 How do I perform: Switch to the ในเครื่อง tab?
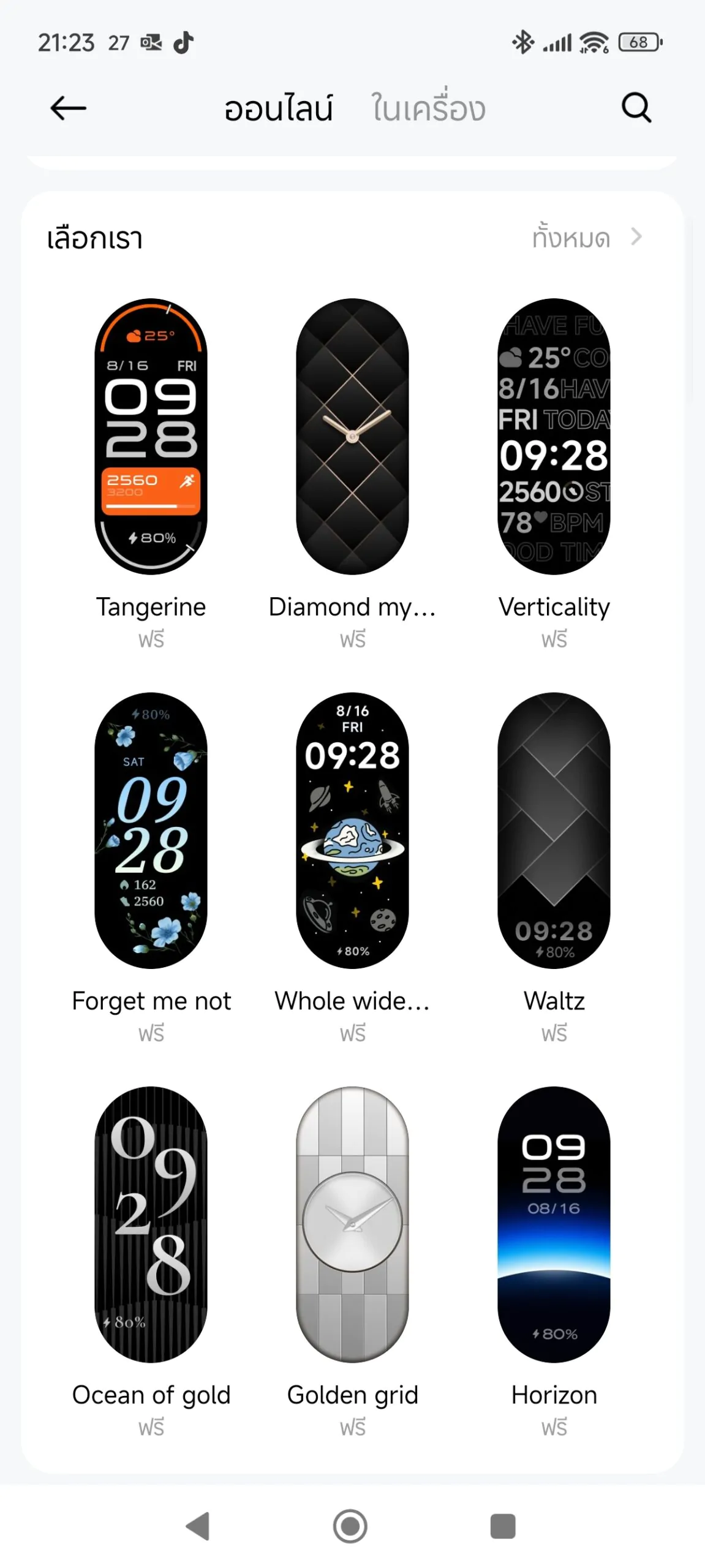pos(428,109)
